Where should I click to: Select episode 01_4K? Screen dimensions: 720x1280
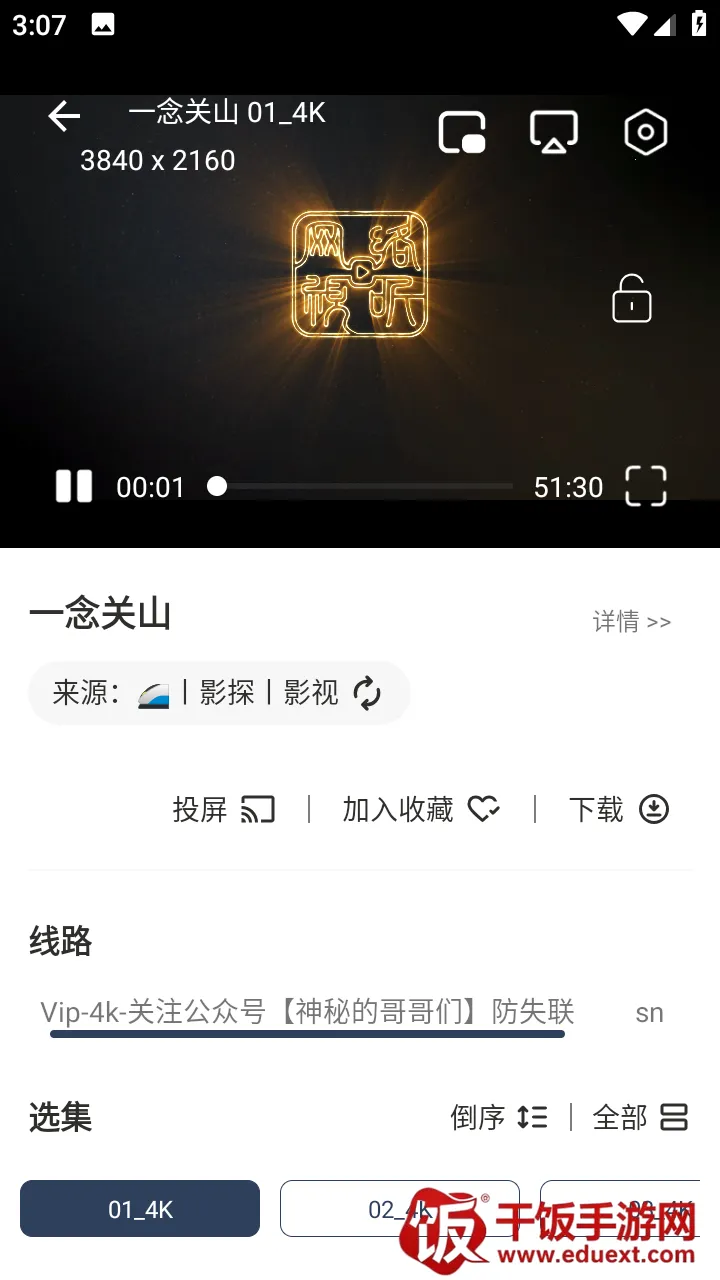click(140, 1209)
